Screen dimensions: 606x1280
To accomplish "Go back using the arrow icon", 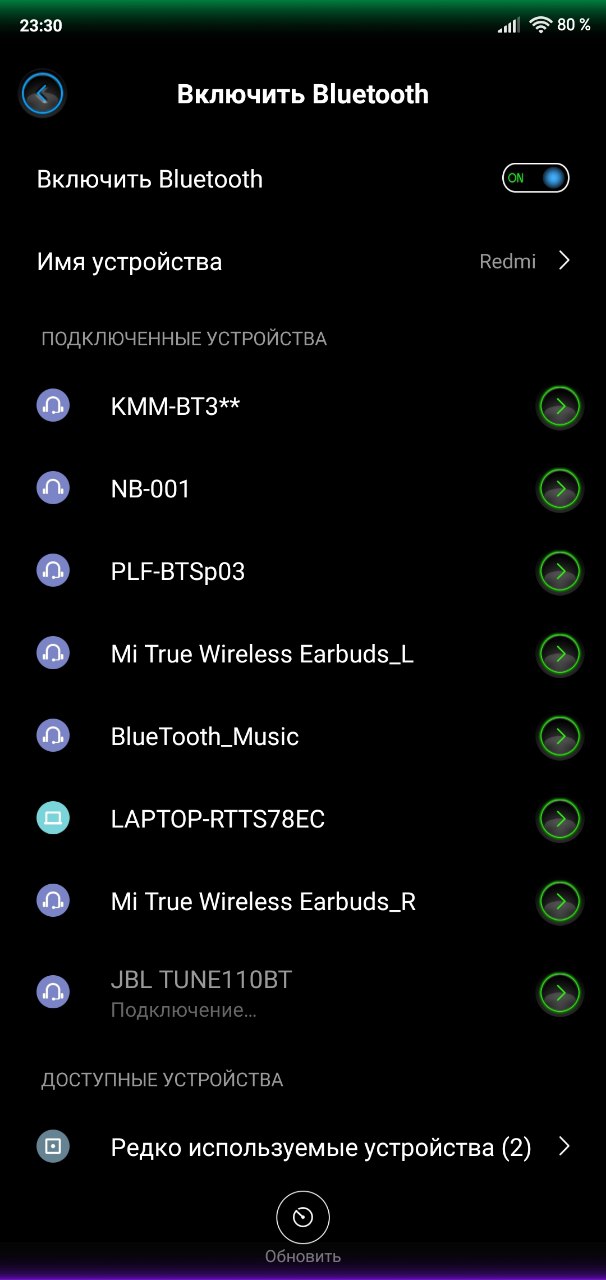I will pos(42,95).
